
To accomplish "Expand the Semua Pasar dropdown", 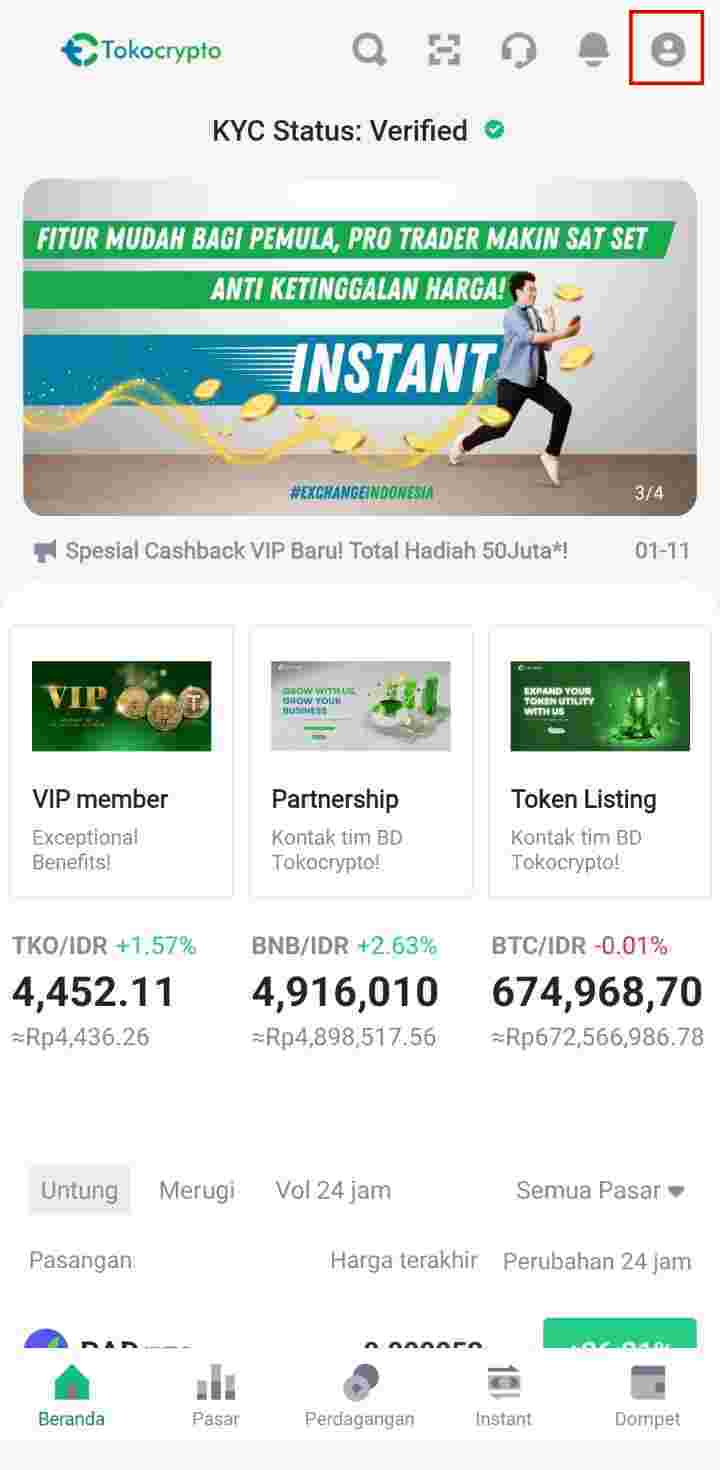I will pyautogui.click(x=600, y=1190).
